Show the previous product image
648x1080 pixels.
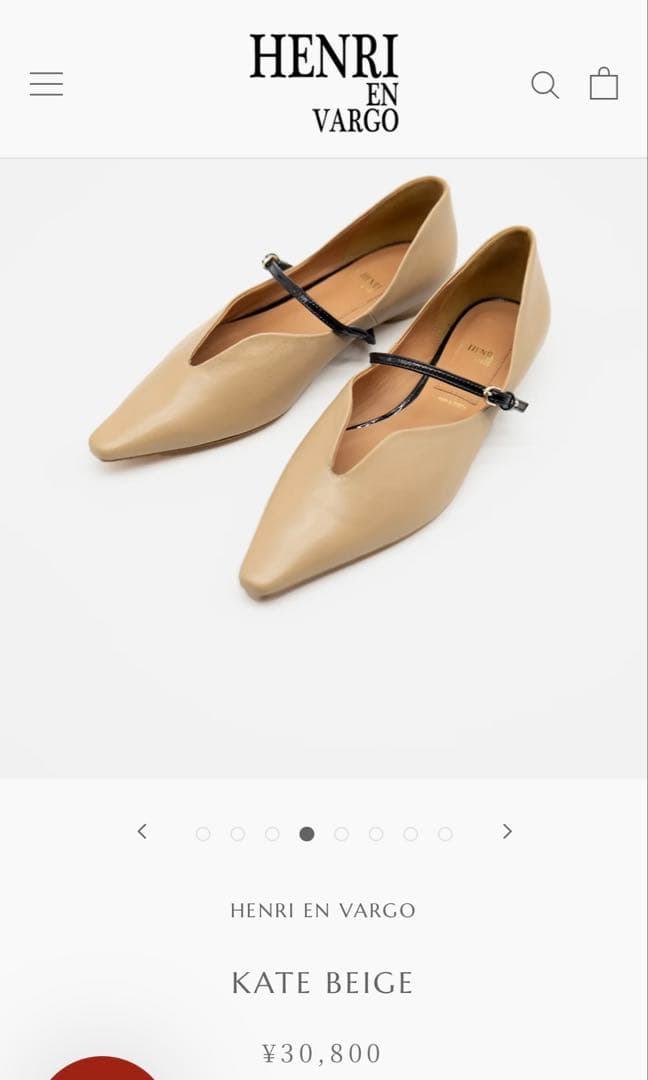pos(142,832)
